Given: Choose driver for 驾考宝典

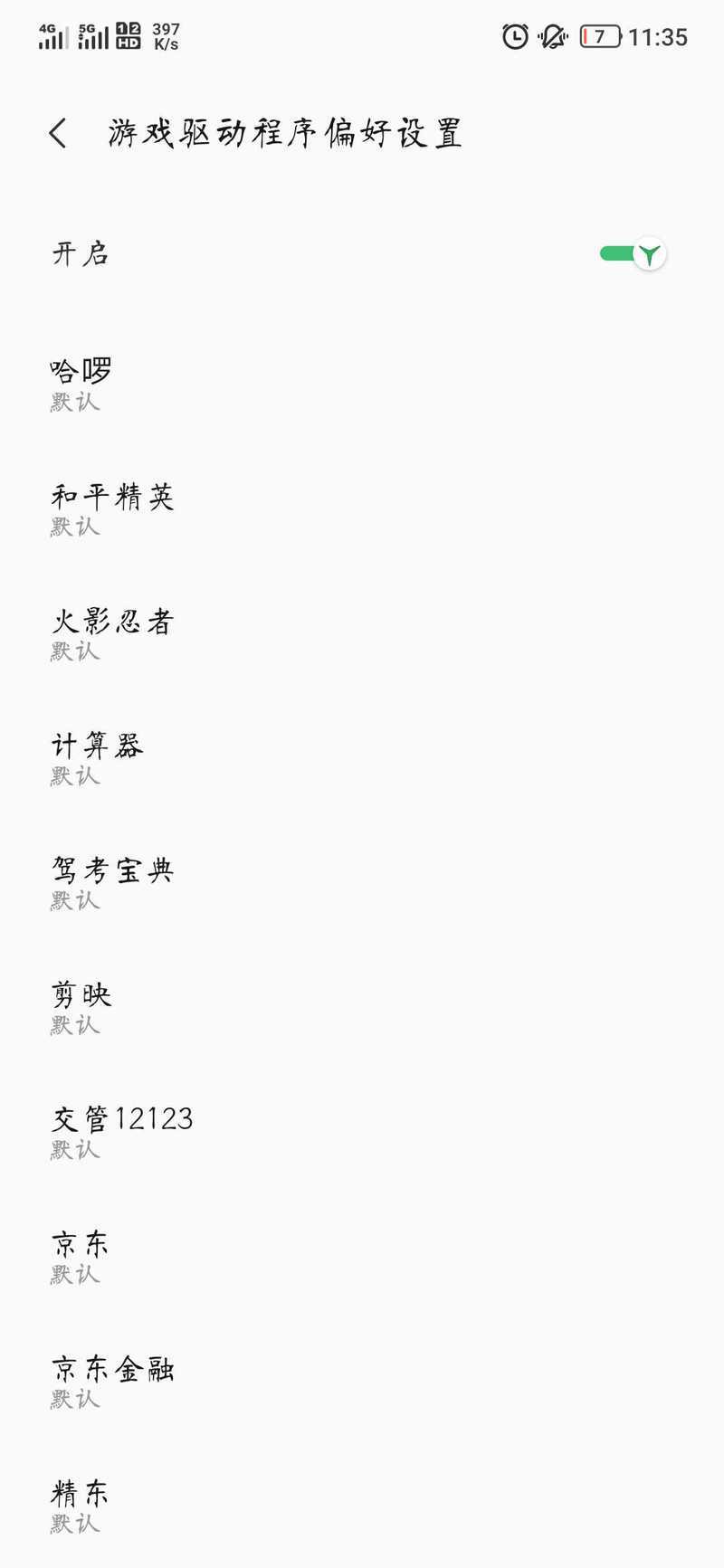Looking at the screenshot, I should (x=362, y=883).
